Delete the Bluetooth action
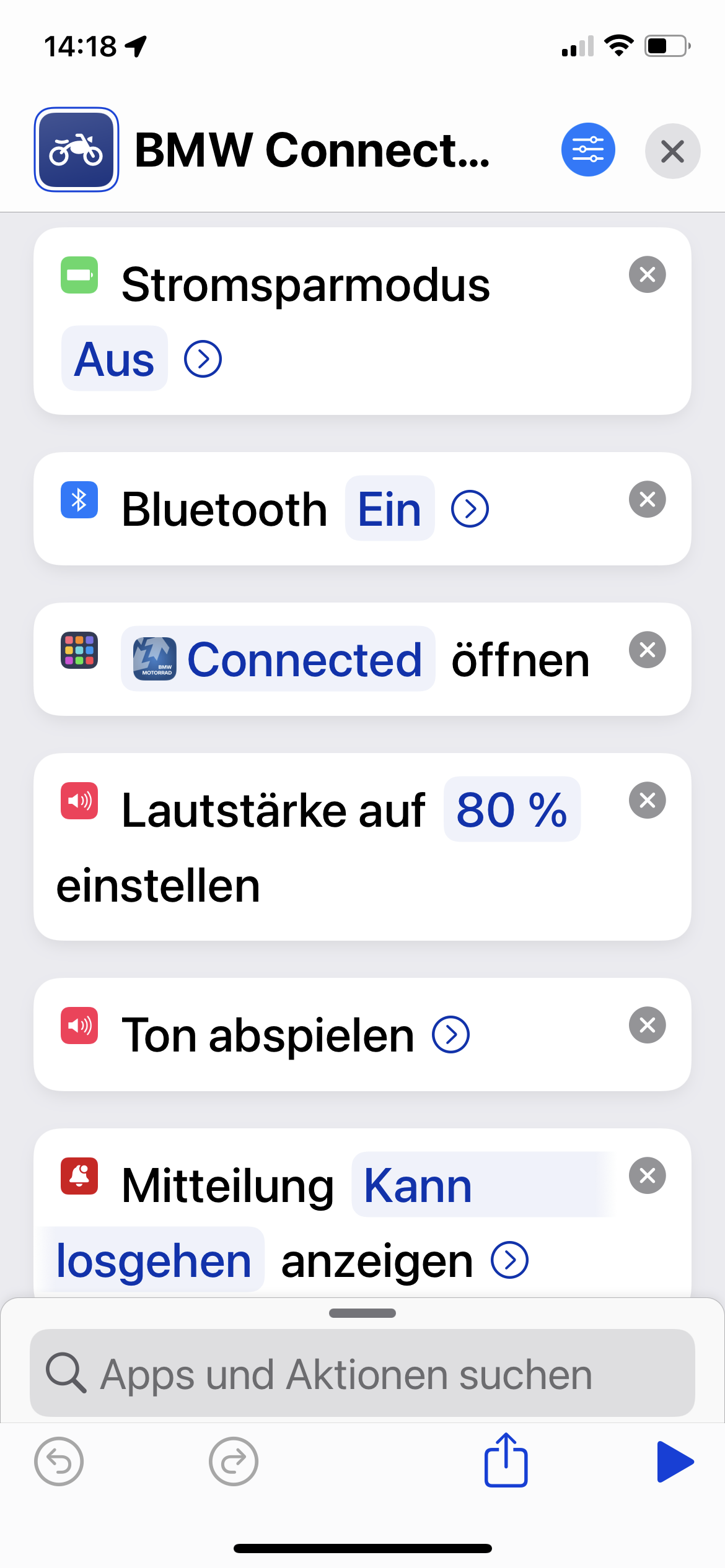 [x=647, y=499]
